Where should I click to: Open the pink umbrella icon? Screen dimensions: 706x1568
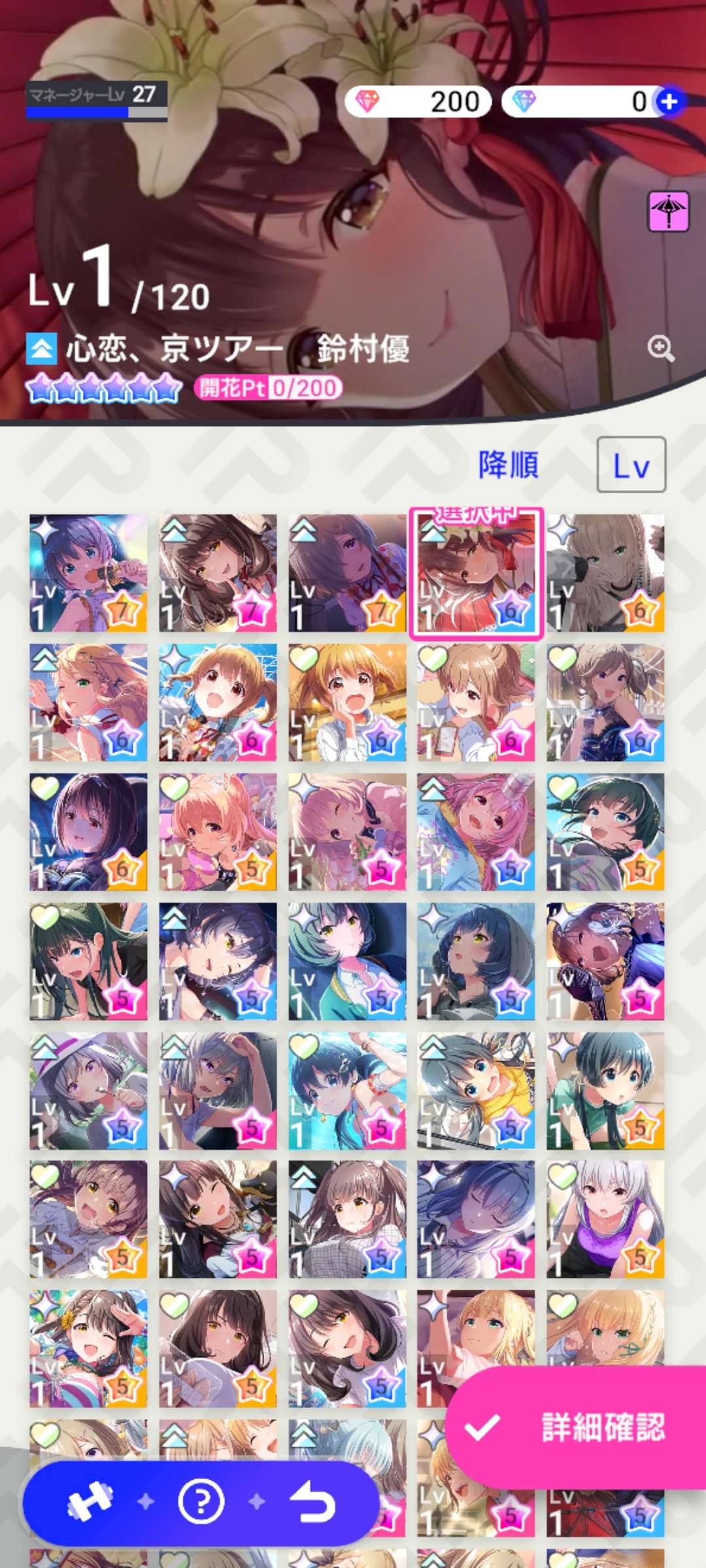(668, 211)
